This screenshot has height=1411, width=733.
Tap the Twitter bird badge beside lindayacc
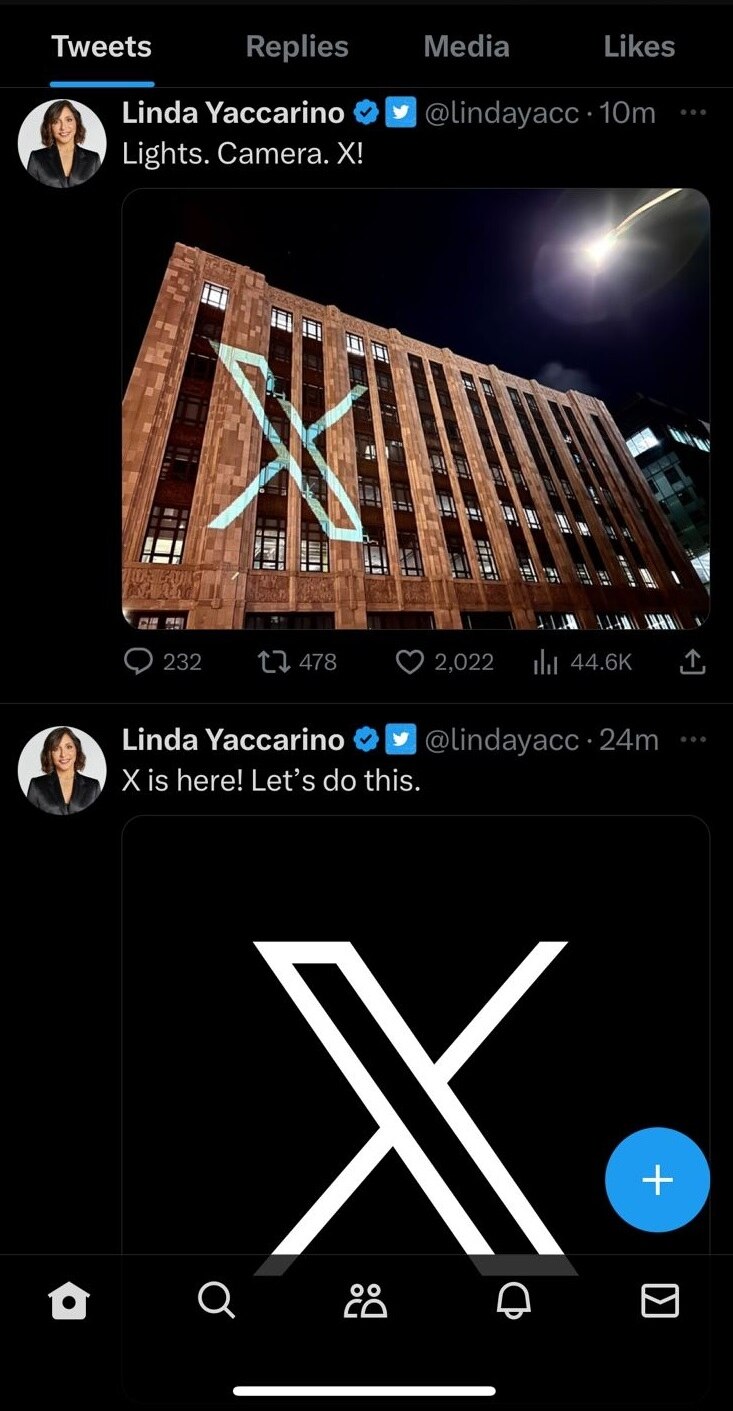pyautogui.click(x=400, y=113)
